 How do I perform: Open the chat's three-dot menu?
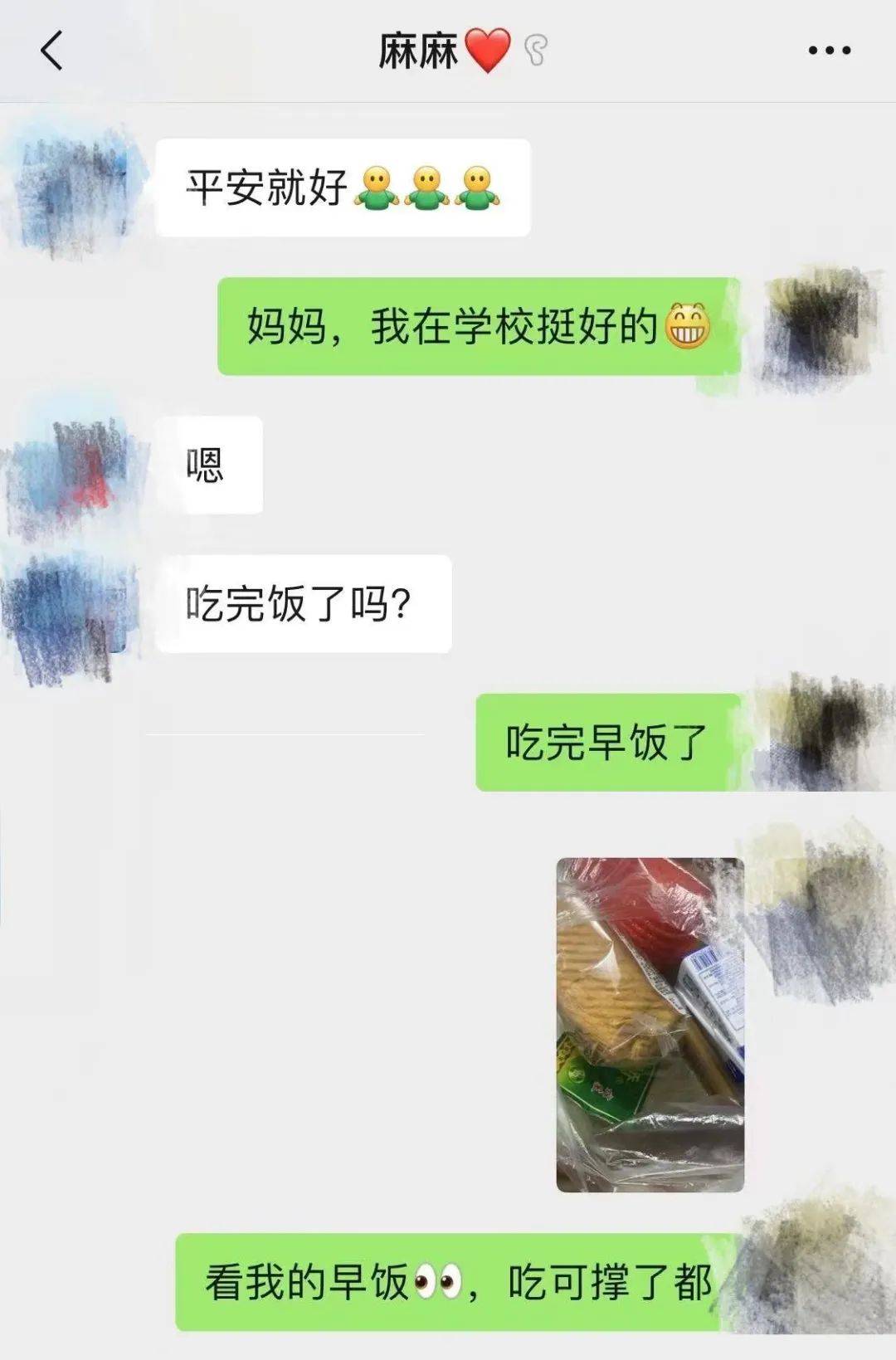(829, 51)
